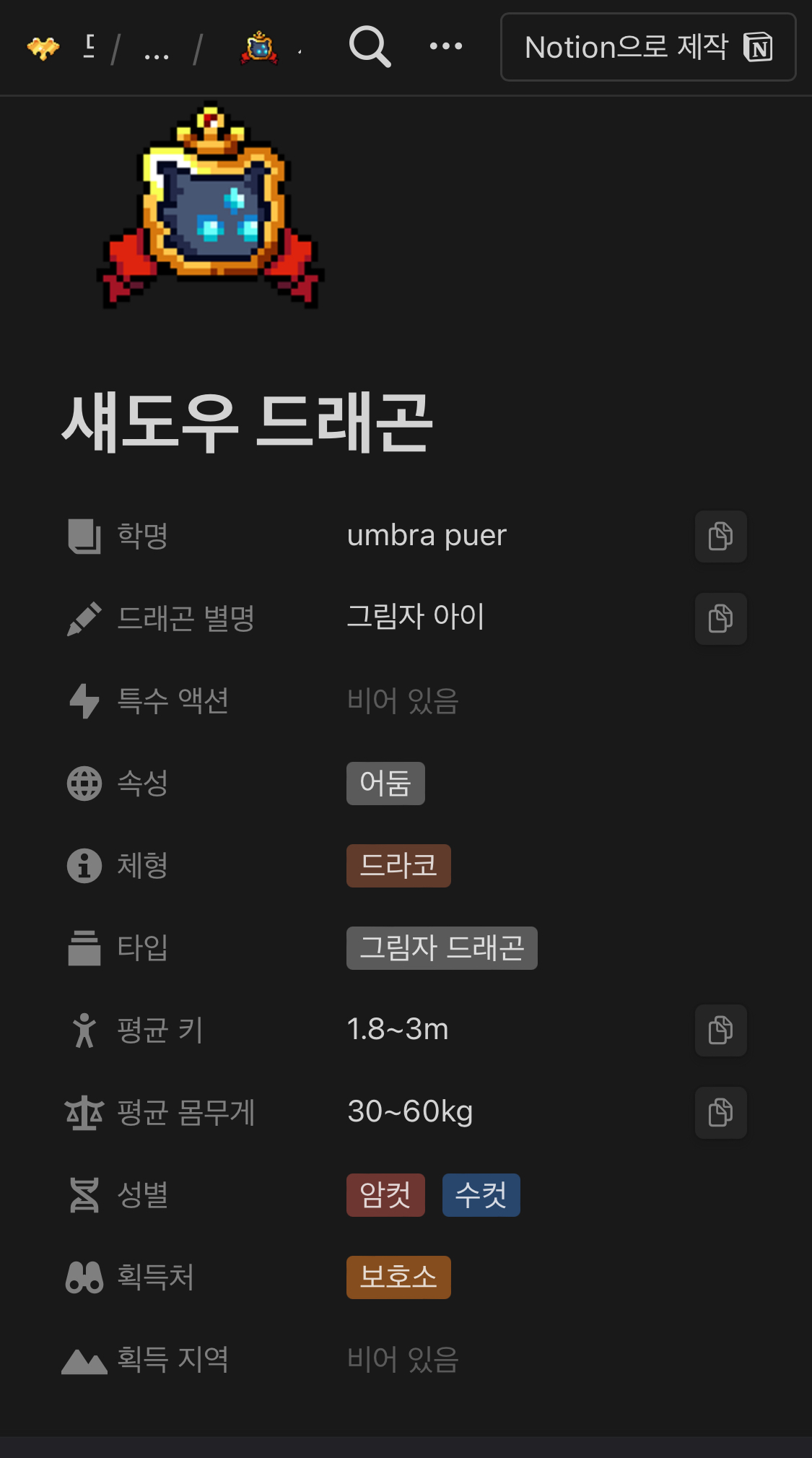This screenshot has height=1458, width=812.
Task: Open the search icon in the top bar
Action: pyautogui.click(x=370, y=47)
